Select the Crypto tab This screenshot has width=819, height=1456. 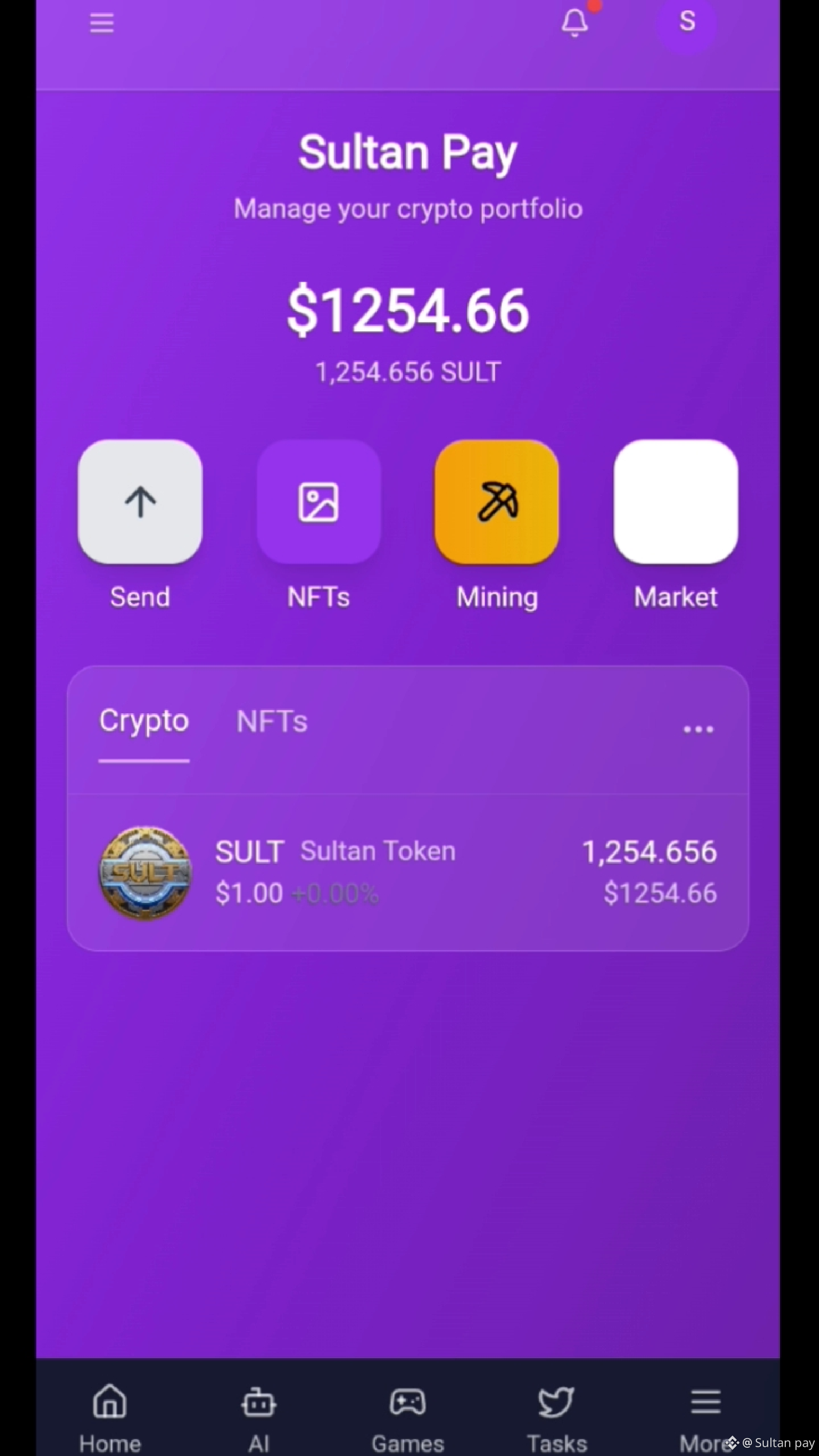tap(144, 721)
